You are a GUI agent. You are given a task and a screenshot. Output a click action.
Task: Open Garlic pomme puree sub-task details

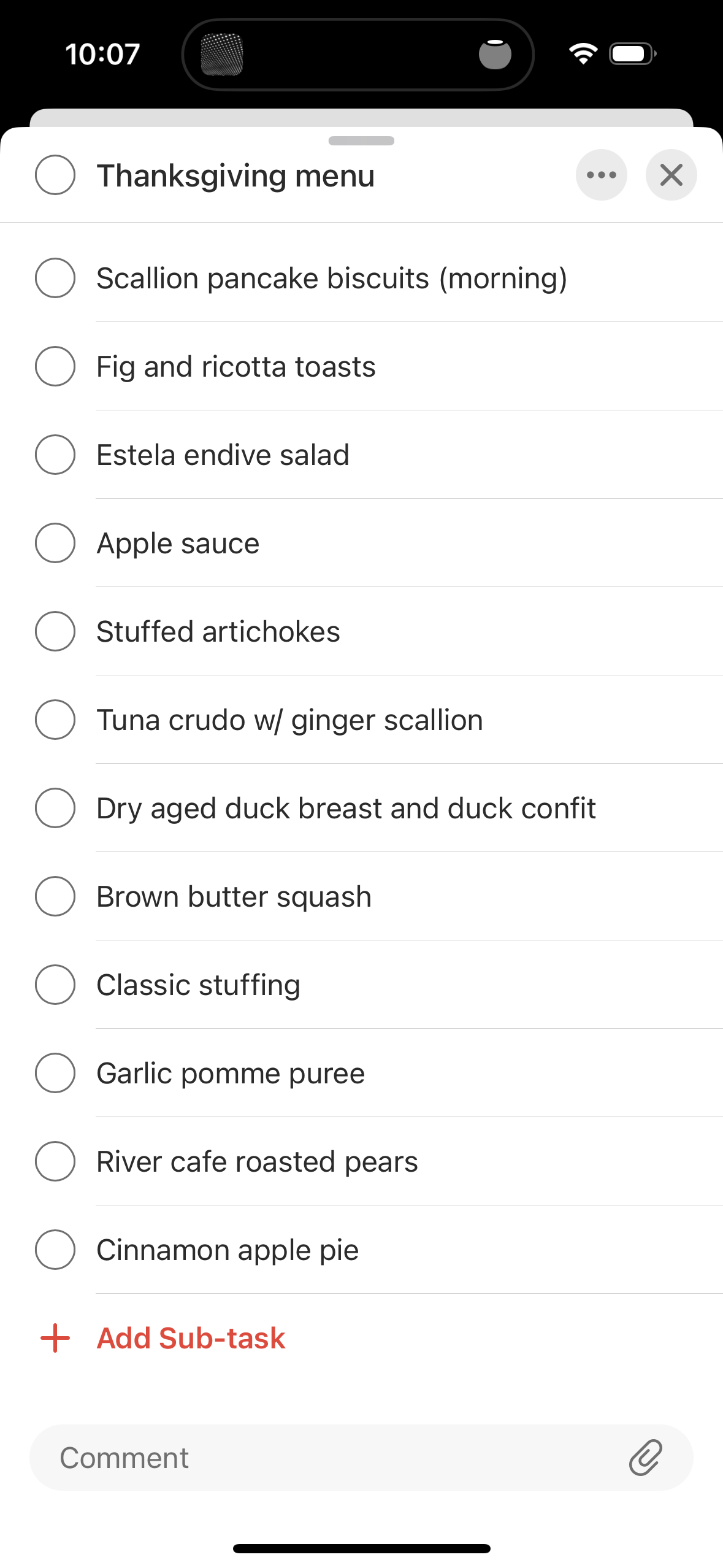pos(231,1073)
